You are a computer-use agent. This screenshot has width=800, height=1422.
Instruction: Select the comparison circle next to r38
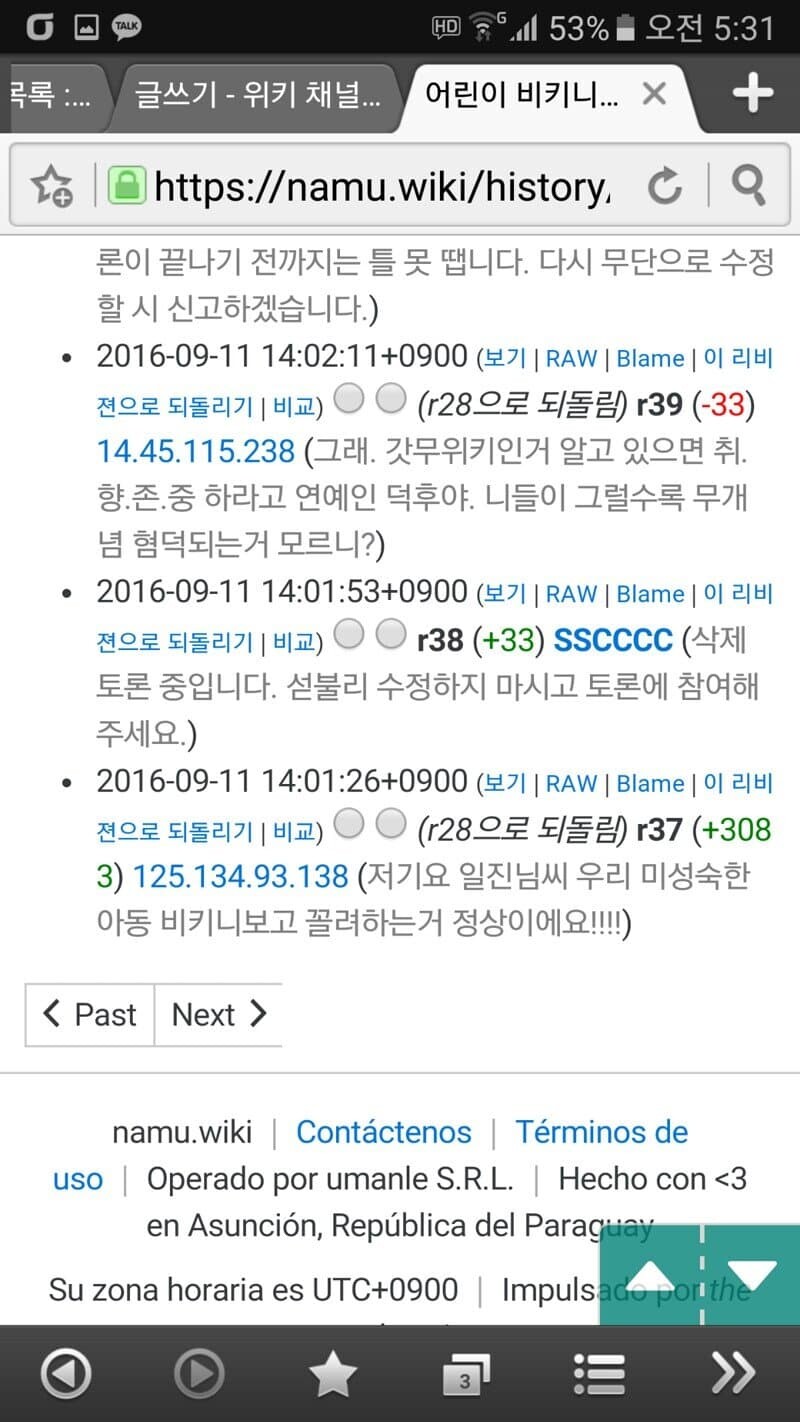tap(390, 634)
